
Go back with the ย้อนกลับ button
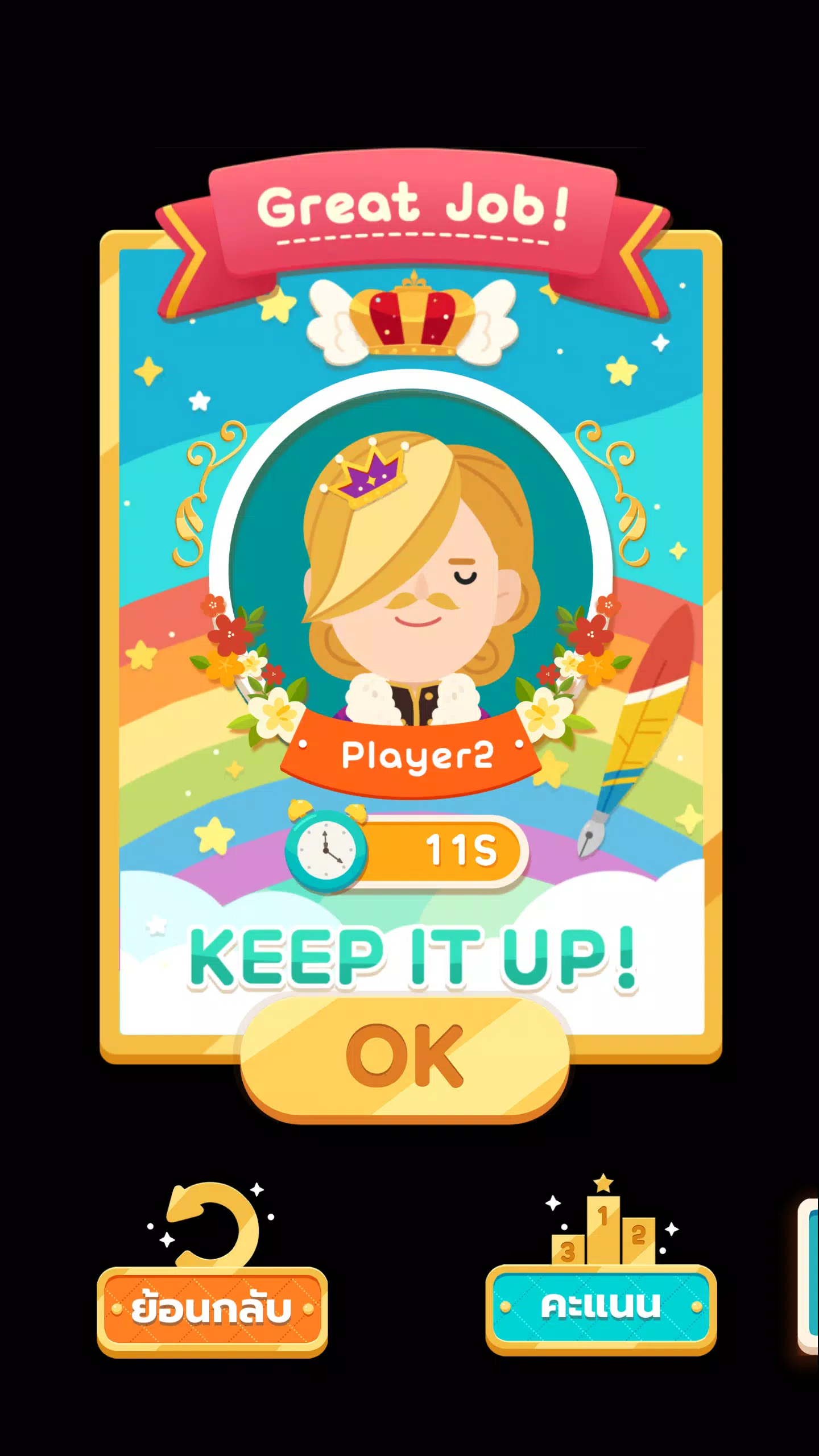click(212, 1310)
